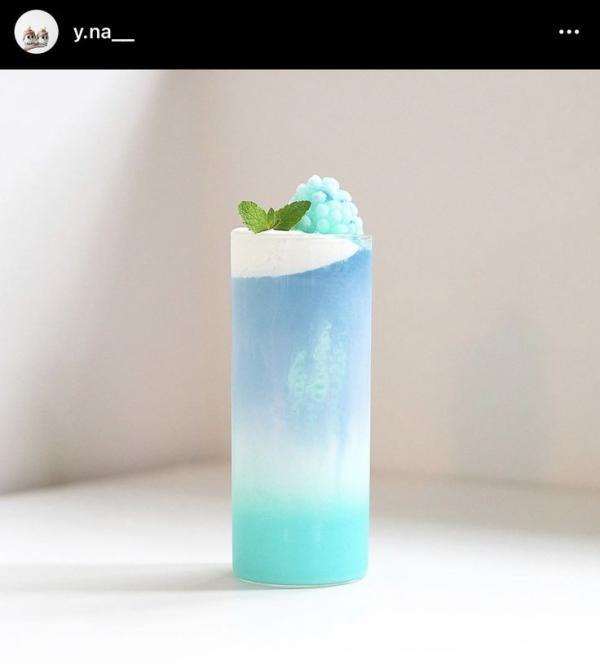Tap the y.na__ username
The height and width of the screenshot is (664, 600).
point(104,33)
